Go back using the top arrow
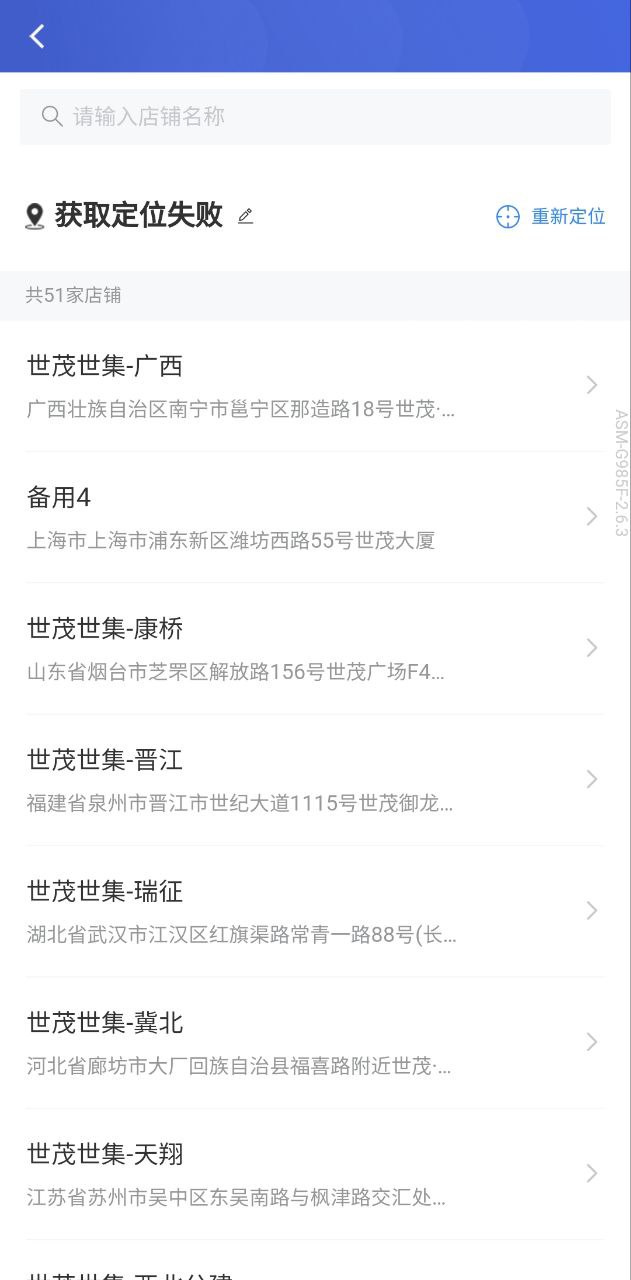This screenshot has height=1280, width=631. (x=37, y=37)
